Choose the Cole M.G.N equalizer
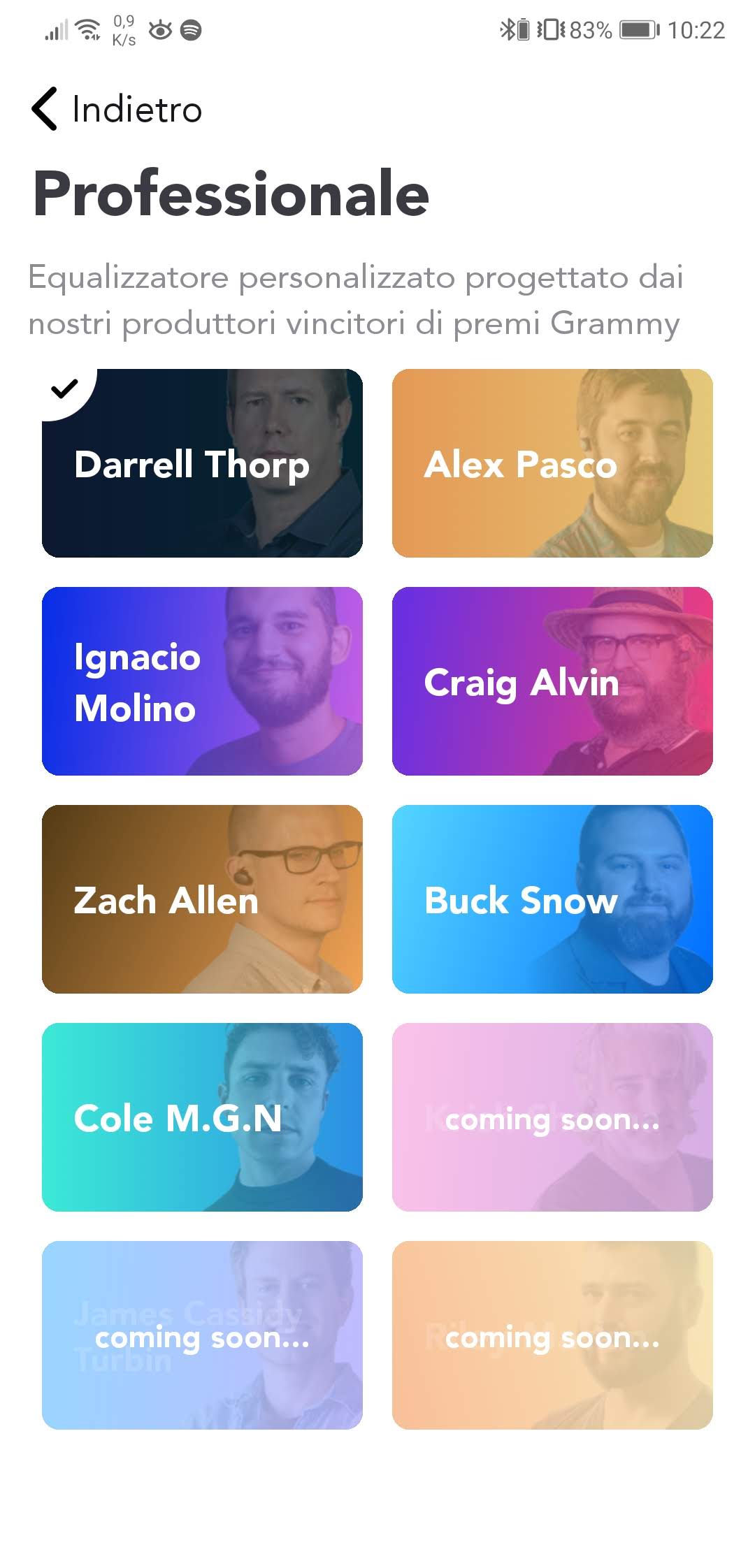755x1568 pixels. (202, 1117)
